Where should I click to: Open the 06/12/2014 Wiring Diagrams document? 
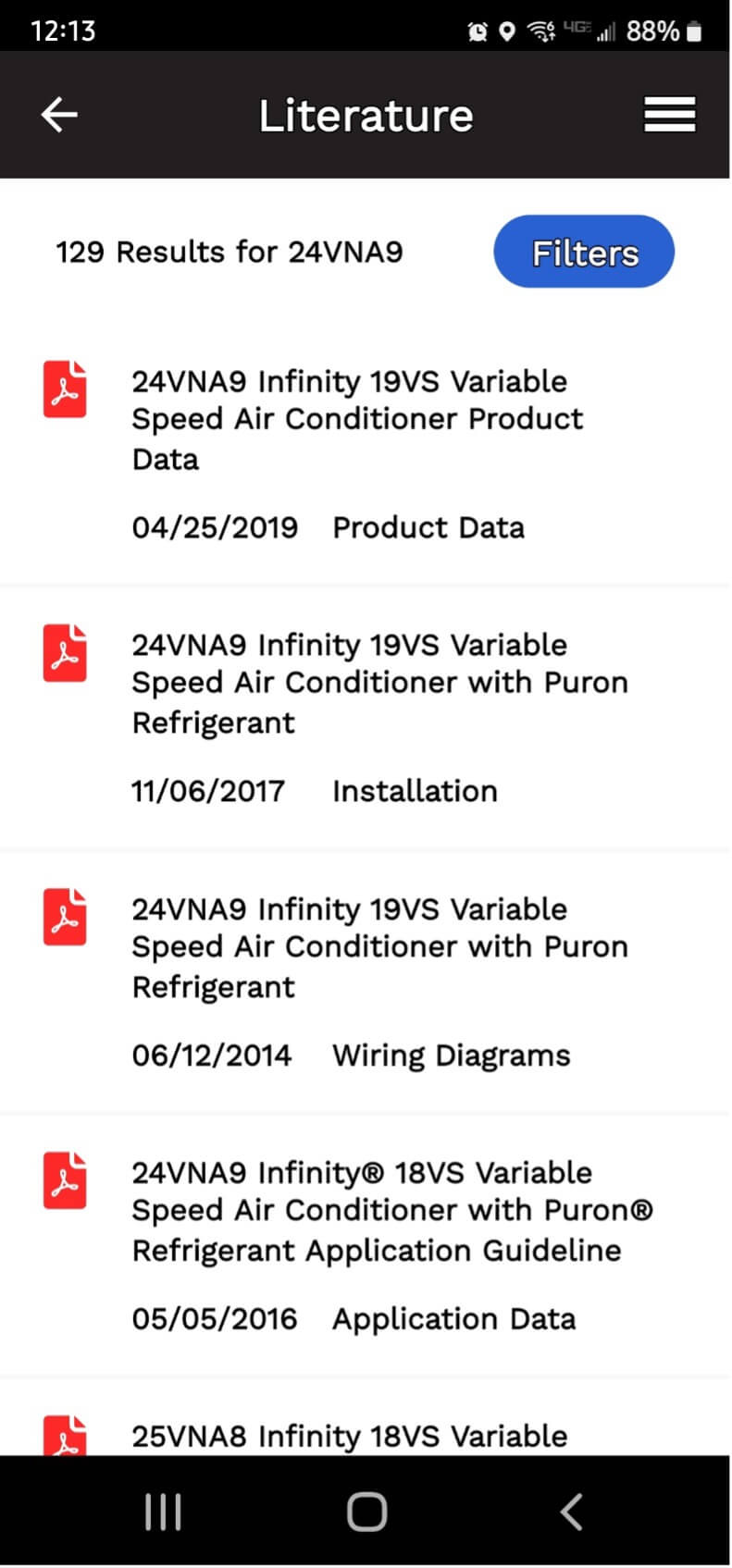click(365, 982)
